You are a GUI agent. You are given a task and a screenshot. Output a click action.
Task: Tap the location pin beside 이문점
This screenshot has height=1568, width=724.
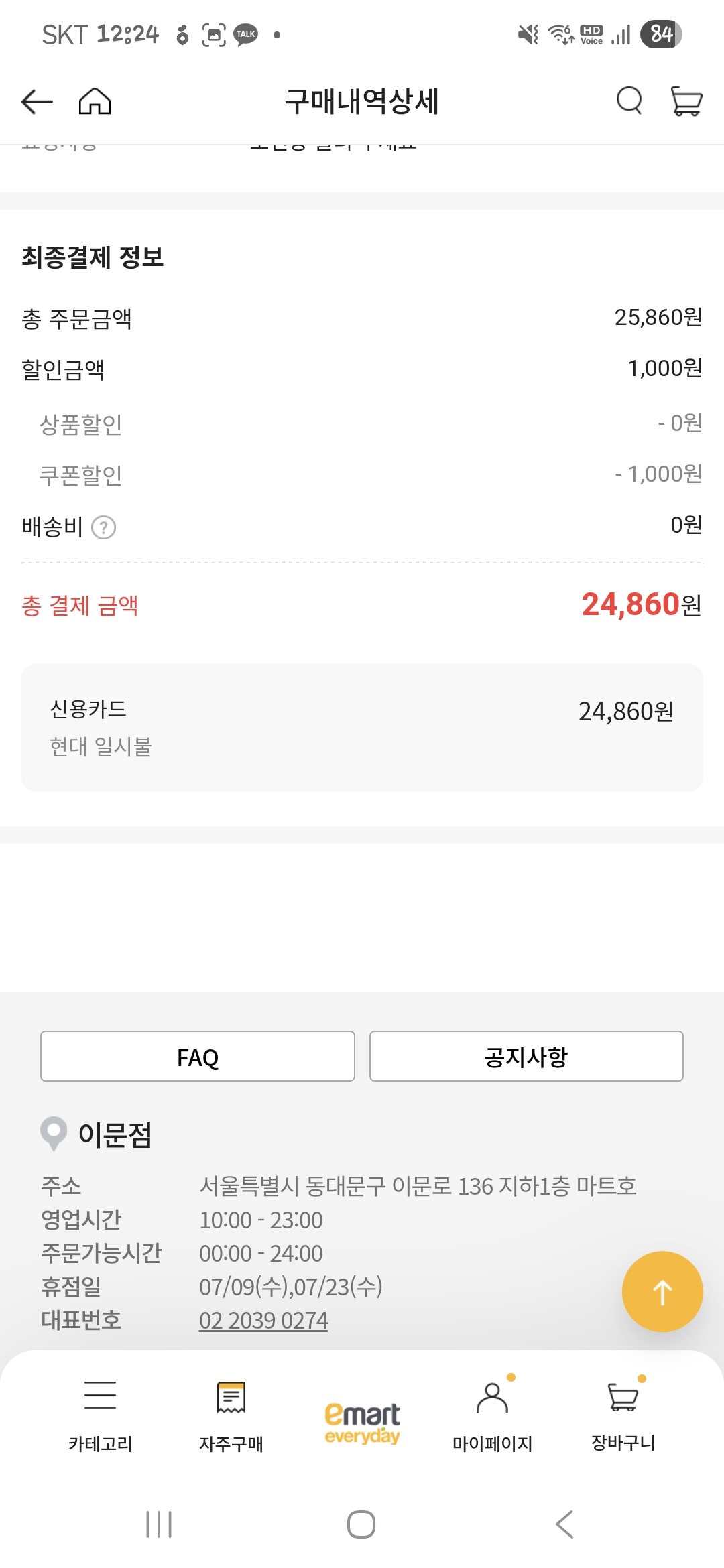53,1134
